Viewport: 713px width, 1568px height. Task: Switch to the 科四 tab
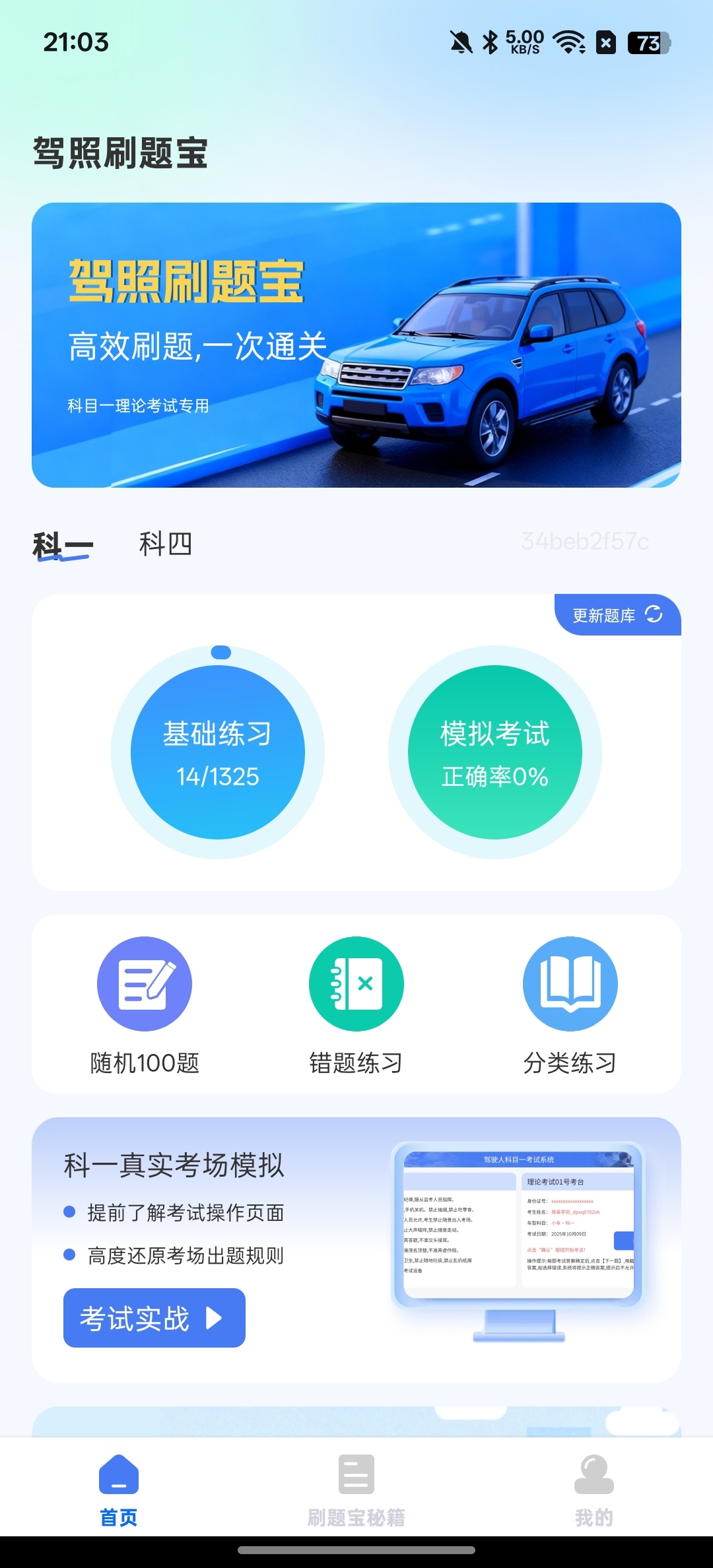point(165,544)
